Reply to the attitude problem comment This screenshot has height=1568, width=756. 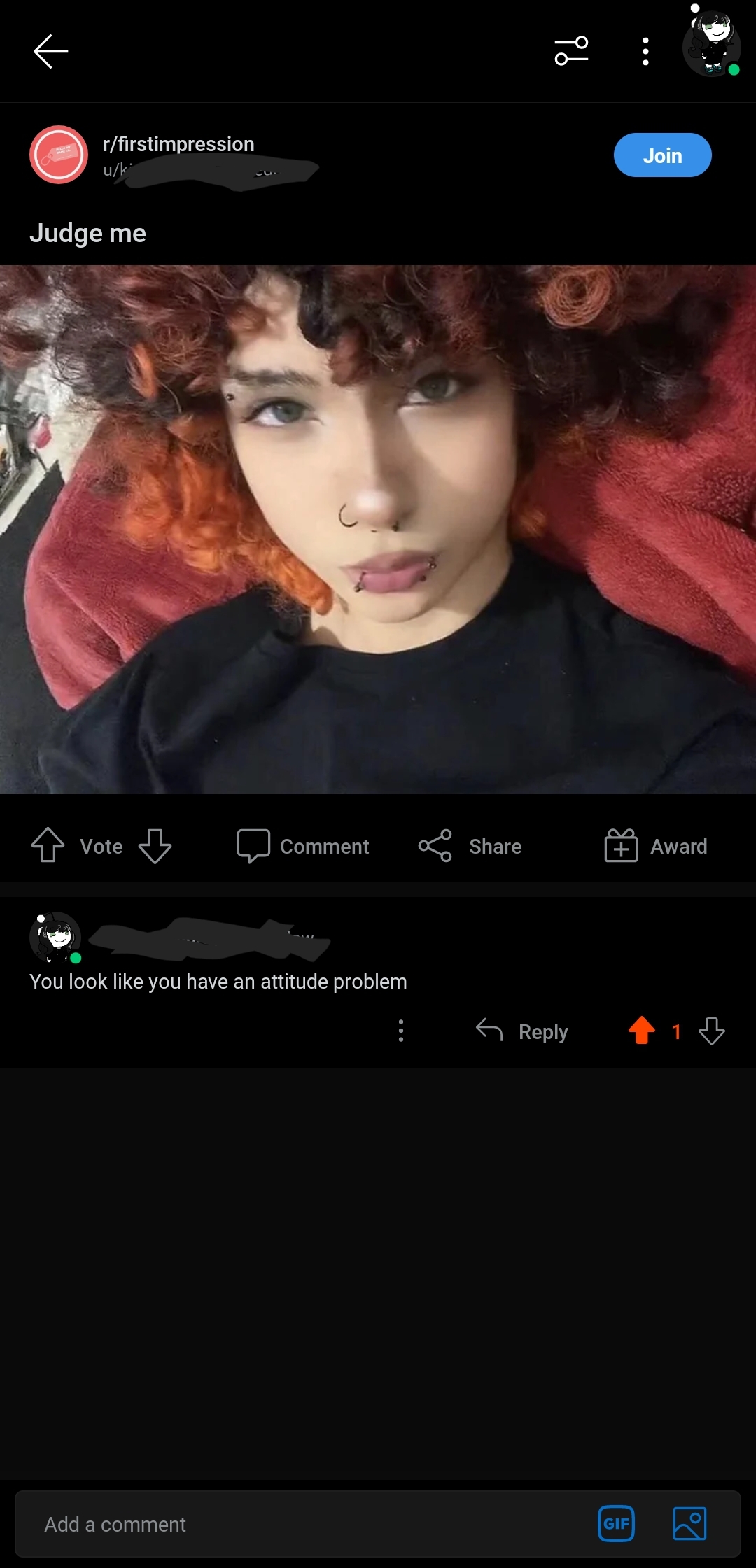click(522, 1031)
